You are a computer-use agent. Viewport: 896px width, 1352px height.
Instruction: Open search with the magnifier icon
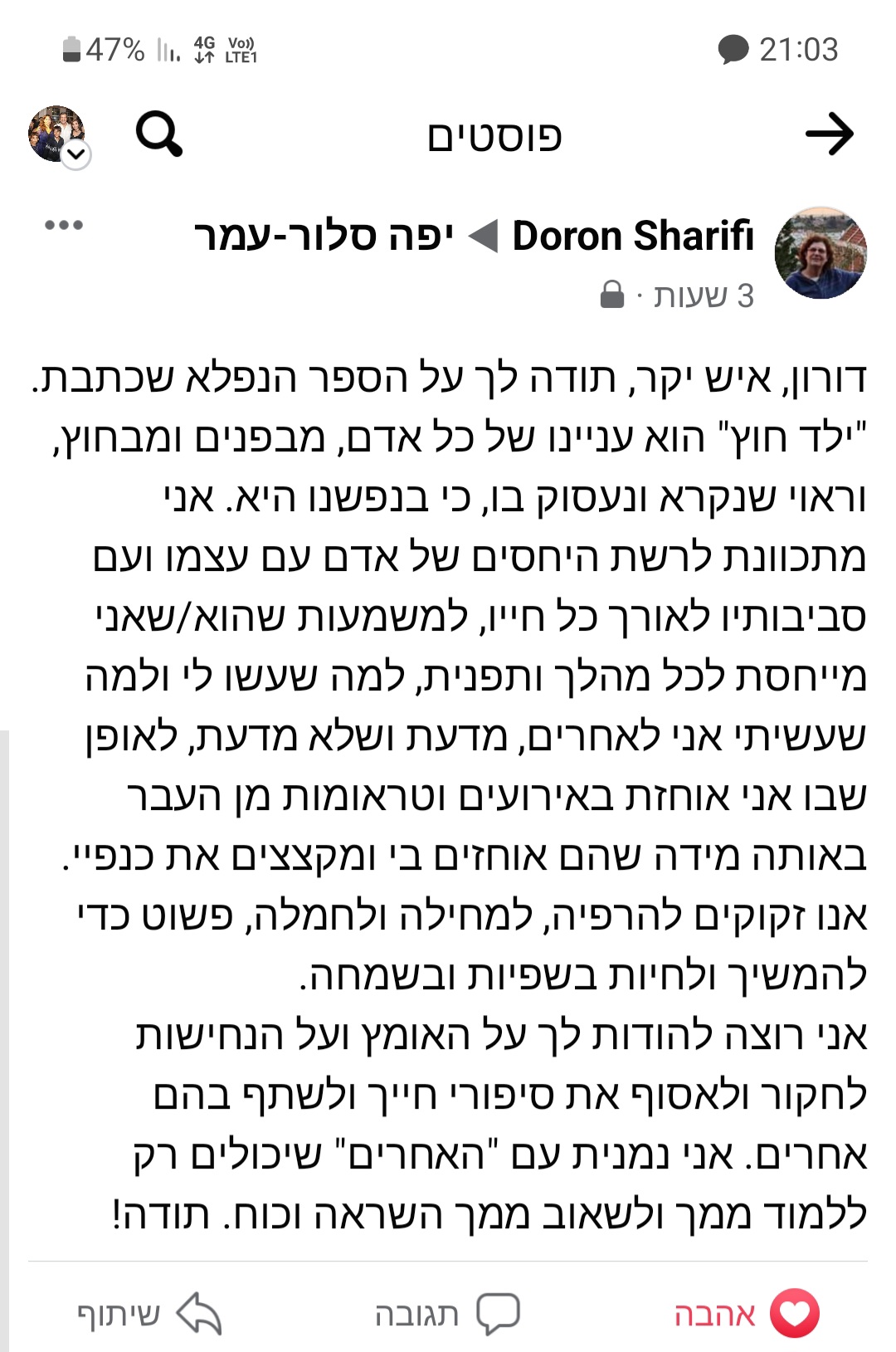tap(158, 134)
